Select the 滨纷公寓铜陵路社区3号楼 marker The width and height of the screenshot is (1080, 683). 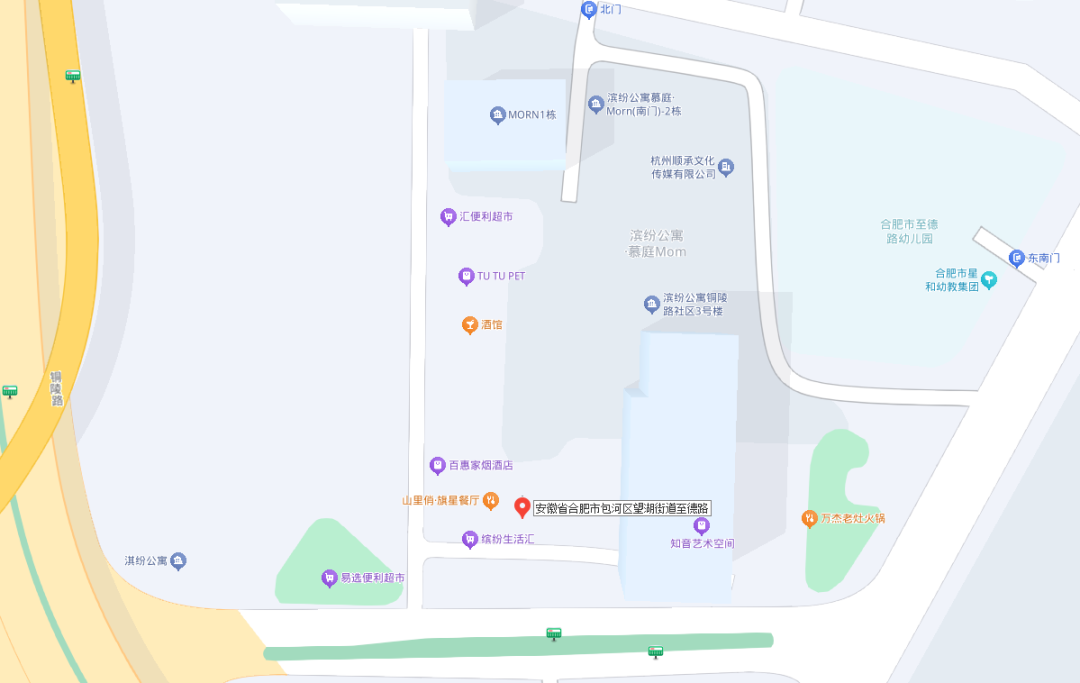point(652,304)
